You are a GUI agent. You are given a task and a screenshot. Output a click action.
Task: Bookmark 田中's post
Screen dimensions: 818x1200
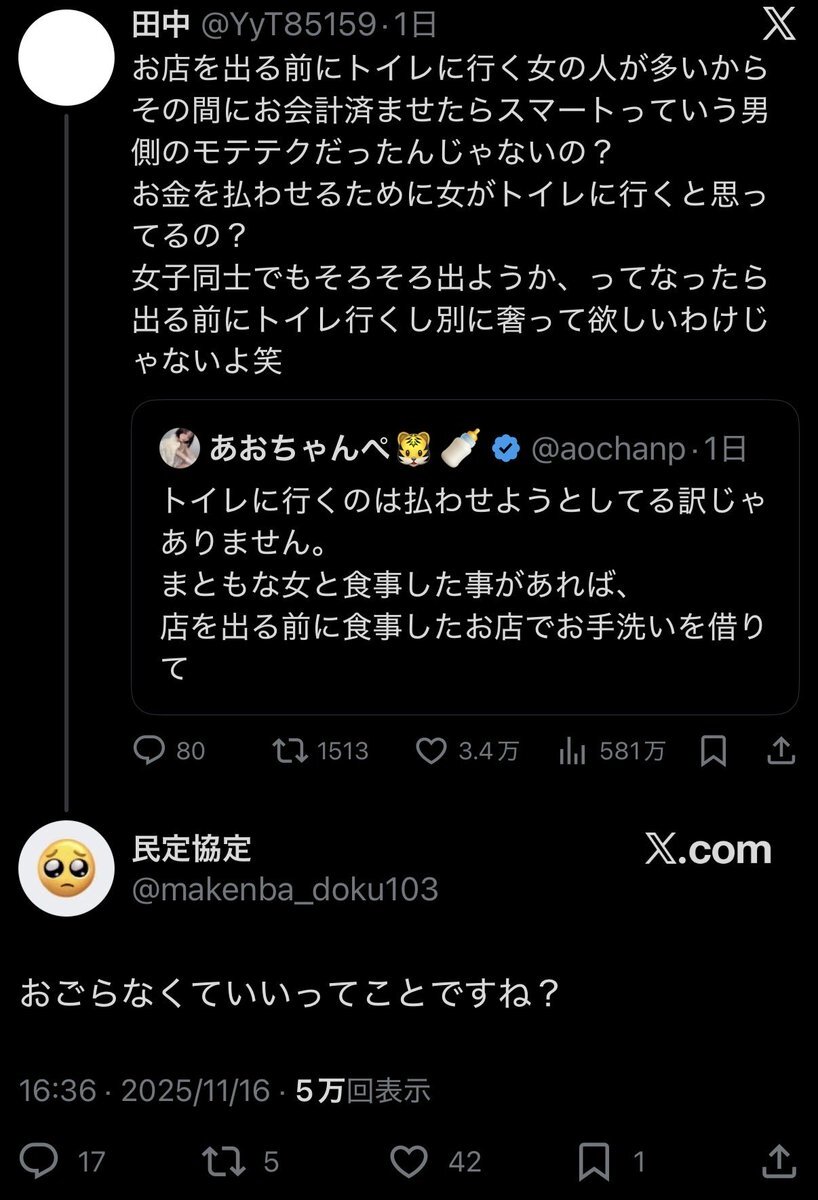pos(713,752)
